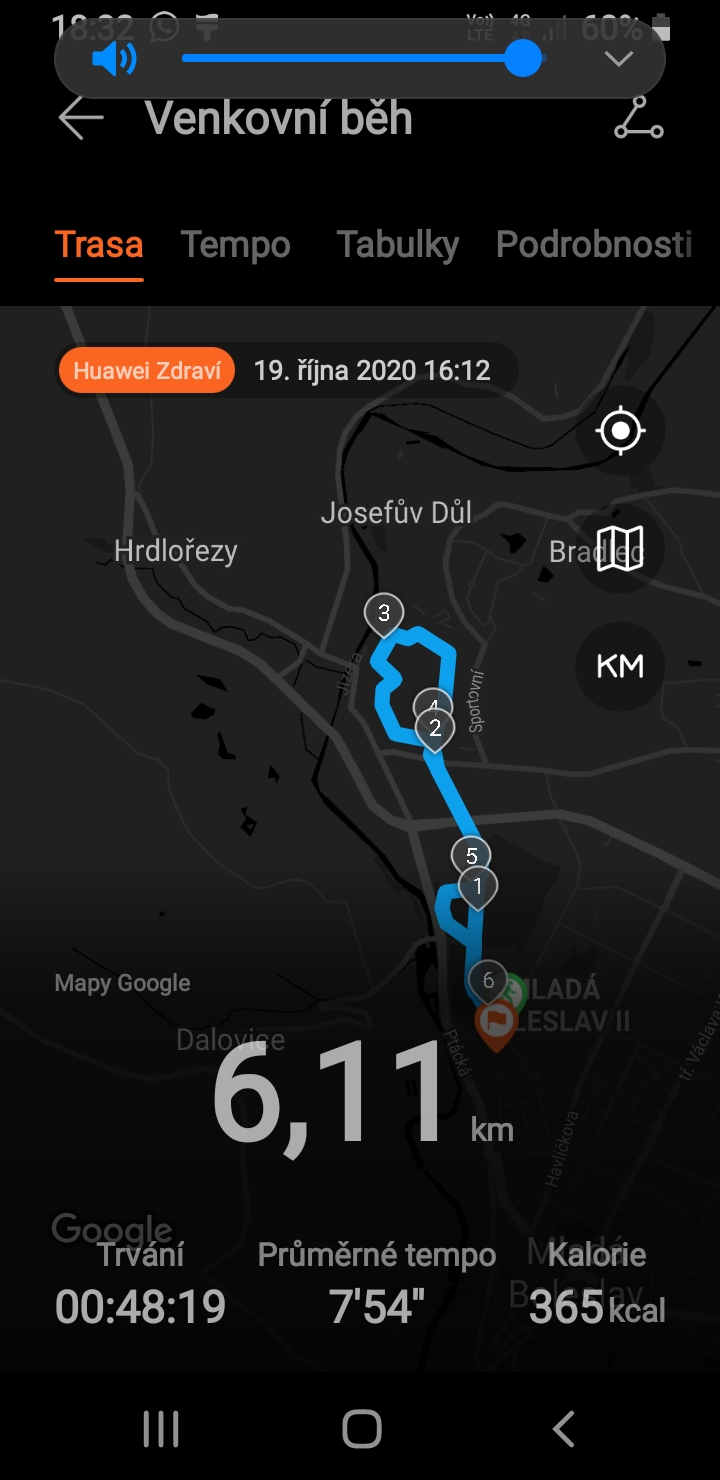The width and height of the screenshot is (720, 1480).
Task: Toggle the KM markers button
Action: click(620, 666)
